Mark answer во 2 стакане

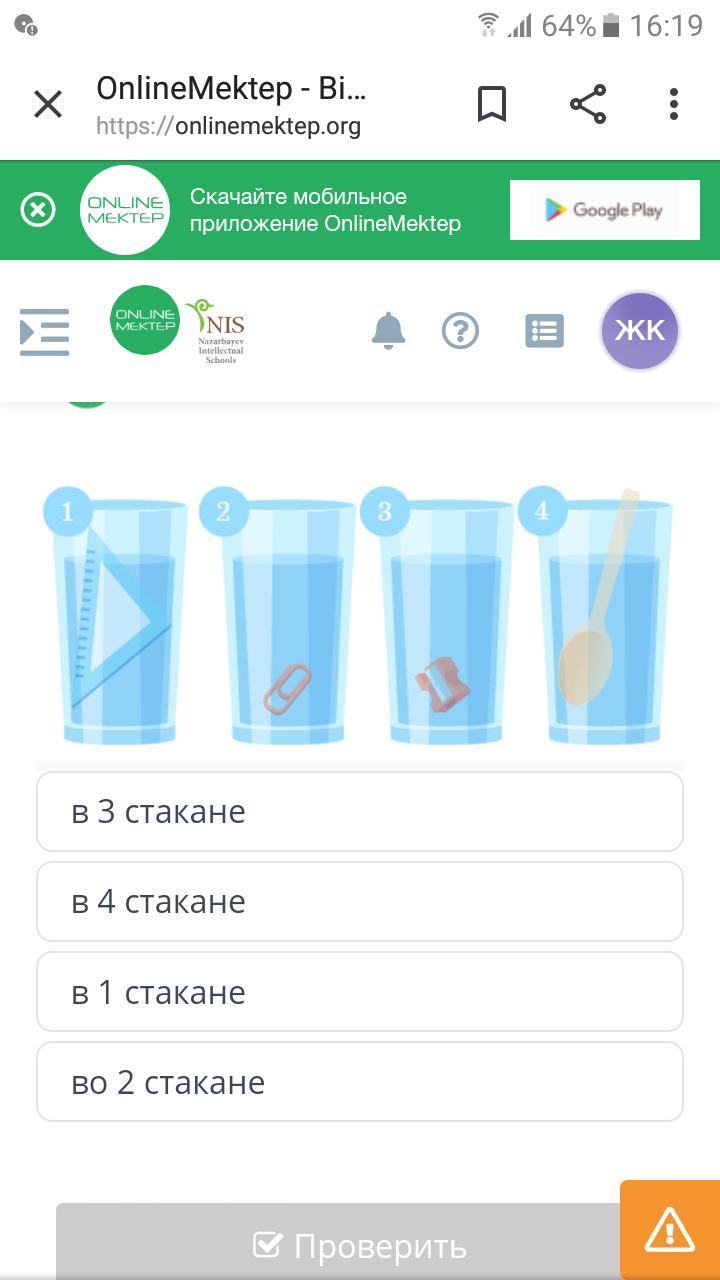pos(360,1081)
